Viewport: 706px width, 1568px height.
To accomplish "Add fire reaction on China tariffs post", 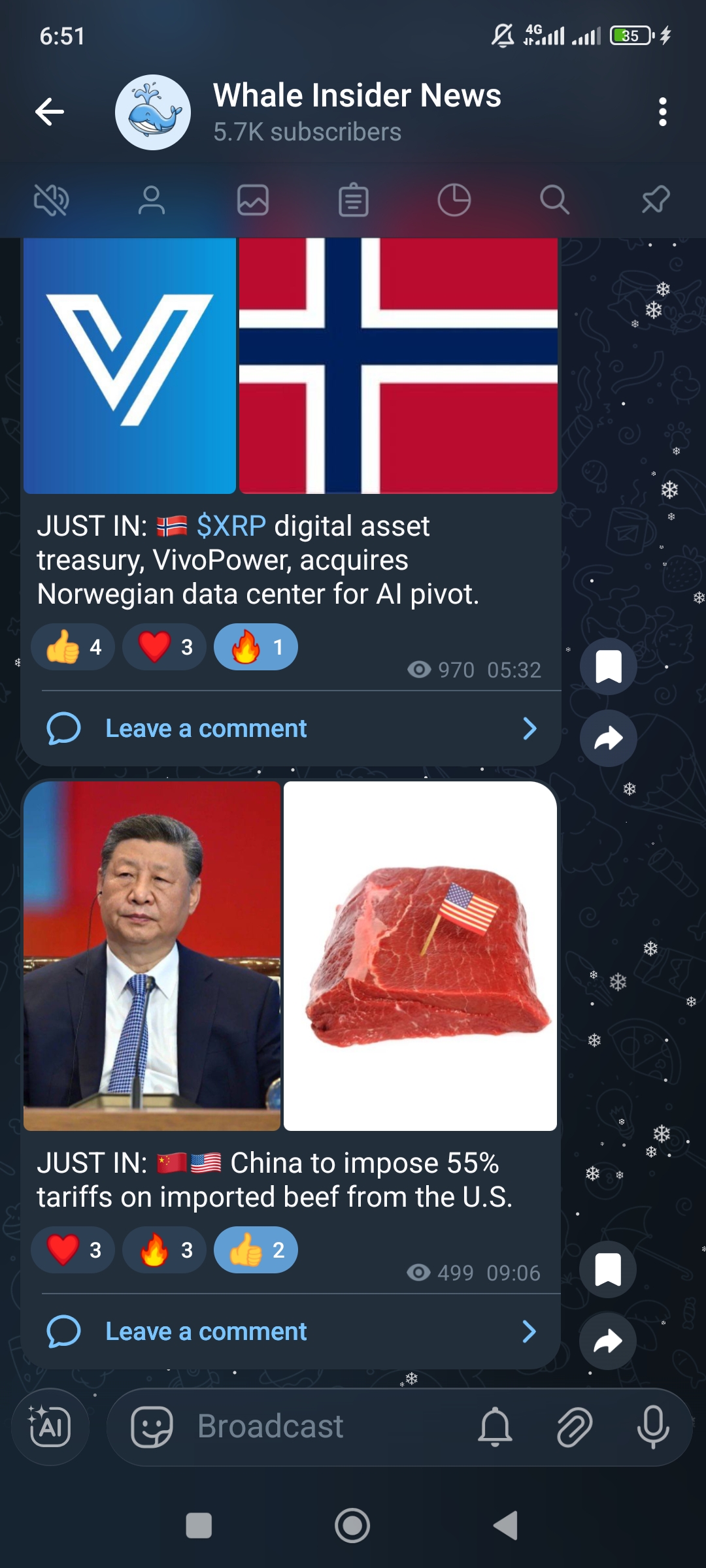I will click(165, 1250).
